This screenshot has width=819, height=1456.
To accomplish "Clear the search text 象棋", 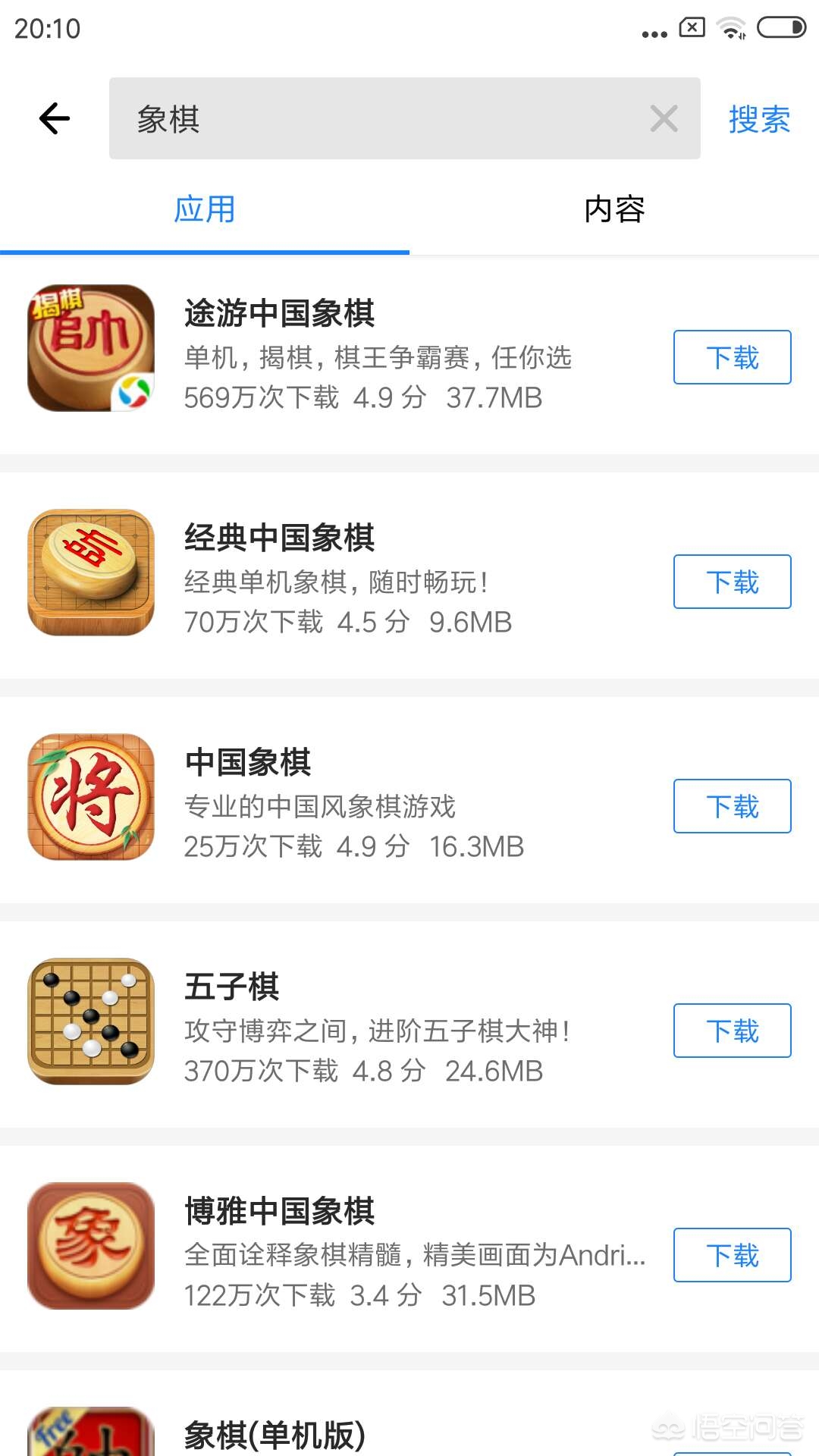I will [664, 118].
